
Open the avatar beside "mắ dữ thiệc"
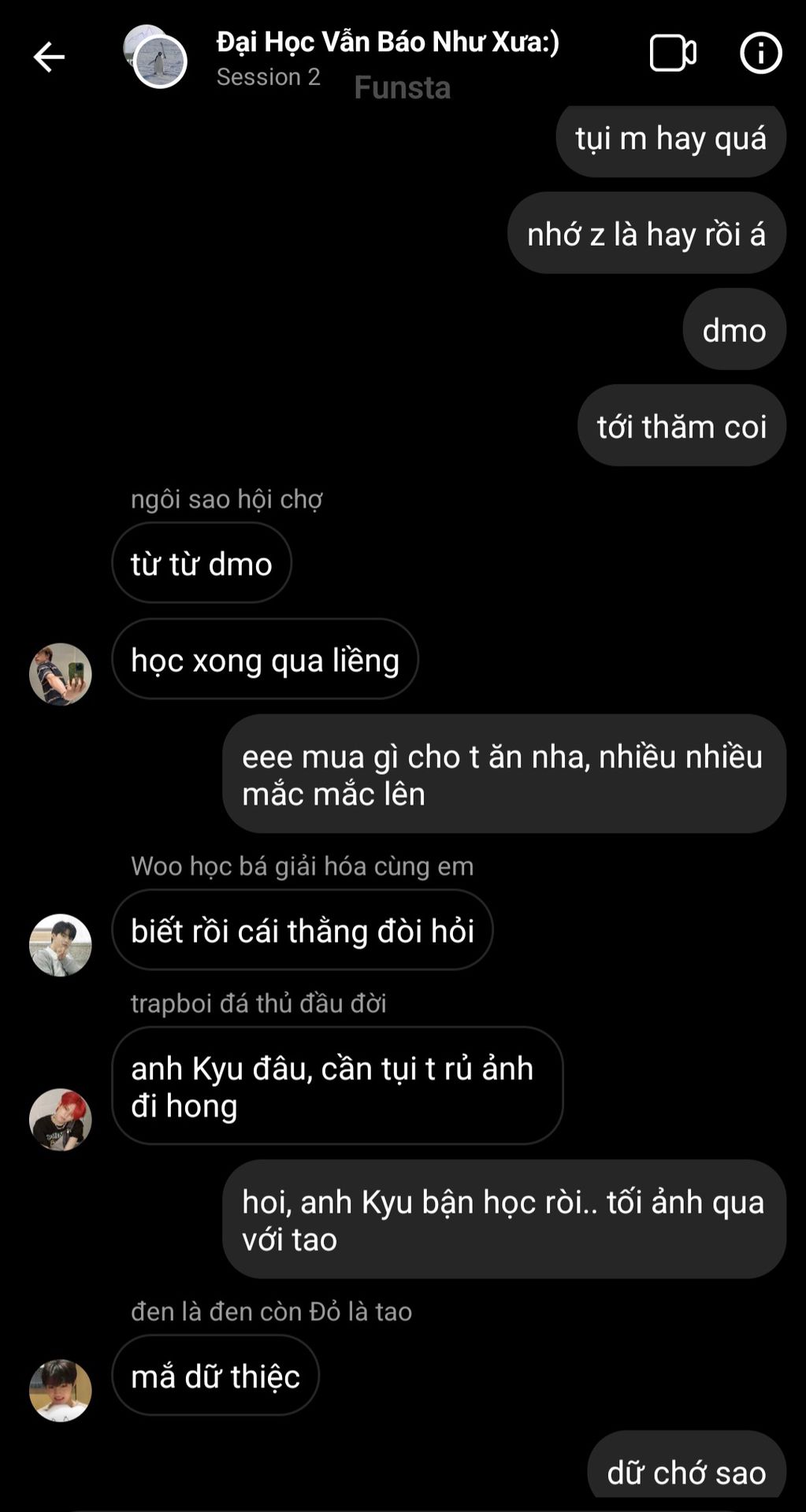pyautogui.click(x=61, y=1390)
